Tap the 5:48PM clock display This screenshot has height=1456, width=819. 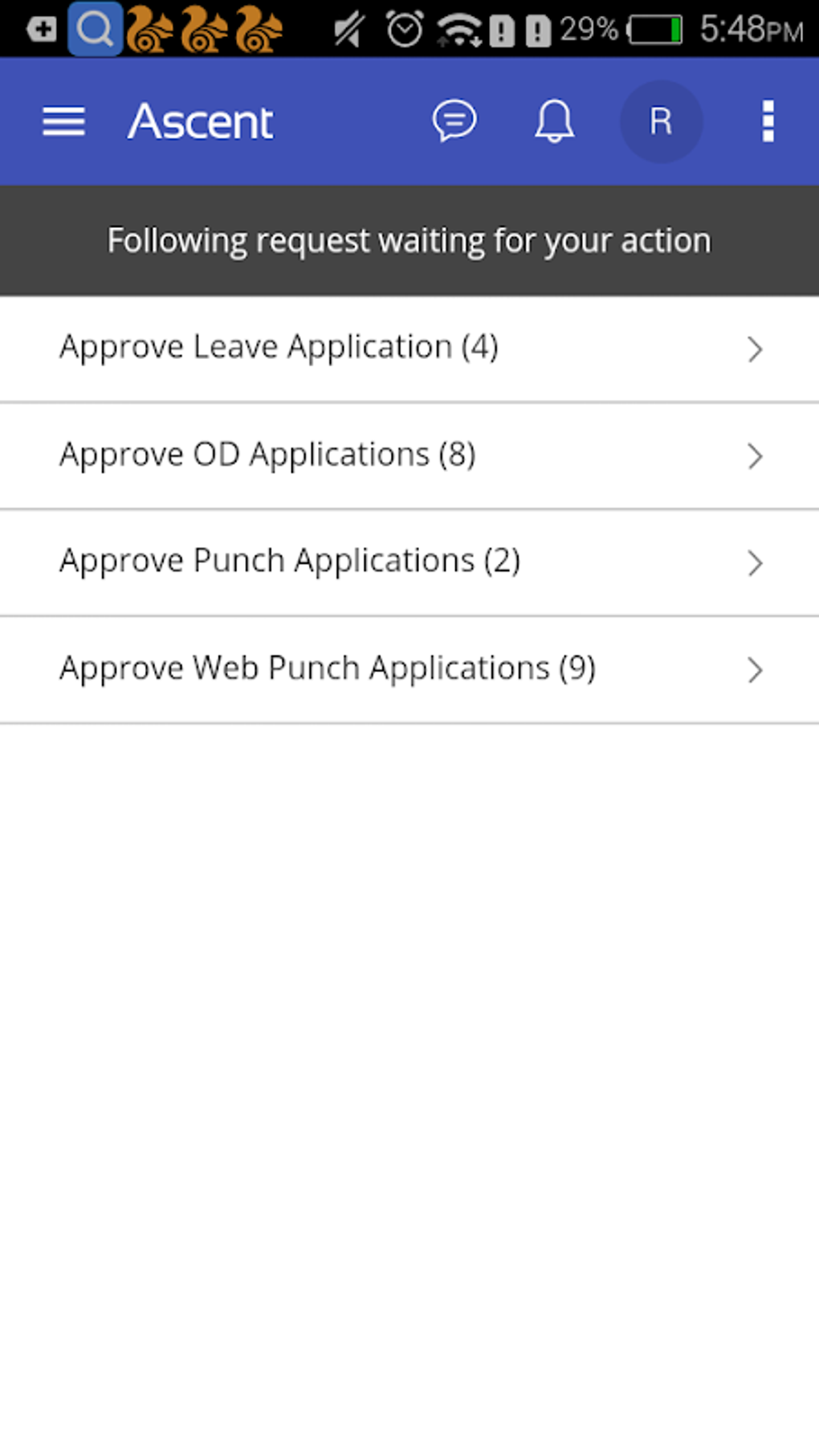748,29
